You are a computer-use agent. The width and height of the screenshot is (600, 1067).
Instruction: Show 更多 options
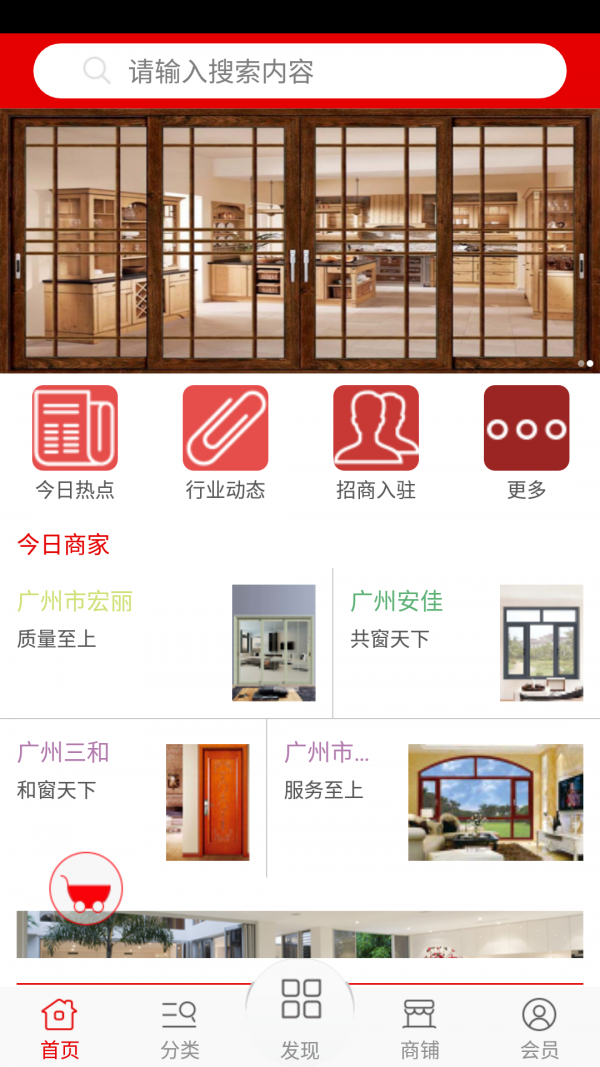click(x=526, y=441)
